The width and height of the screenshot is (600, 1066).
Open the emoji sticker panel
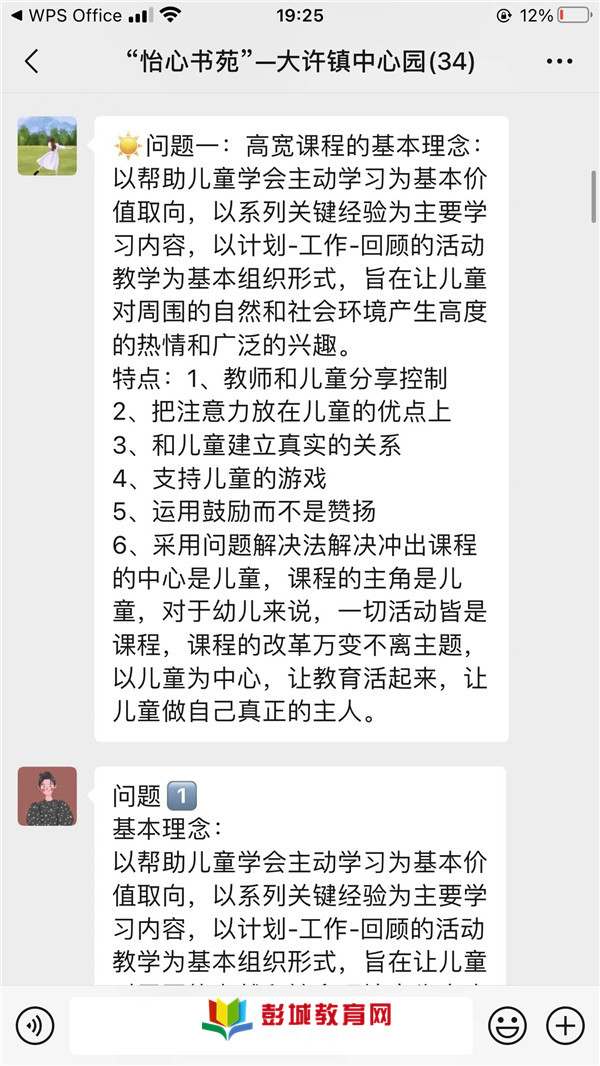(507, 1025)
